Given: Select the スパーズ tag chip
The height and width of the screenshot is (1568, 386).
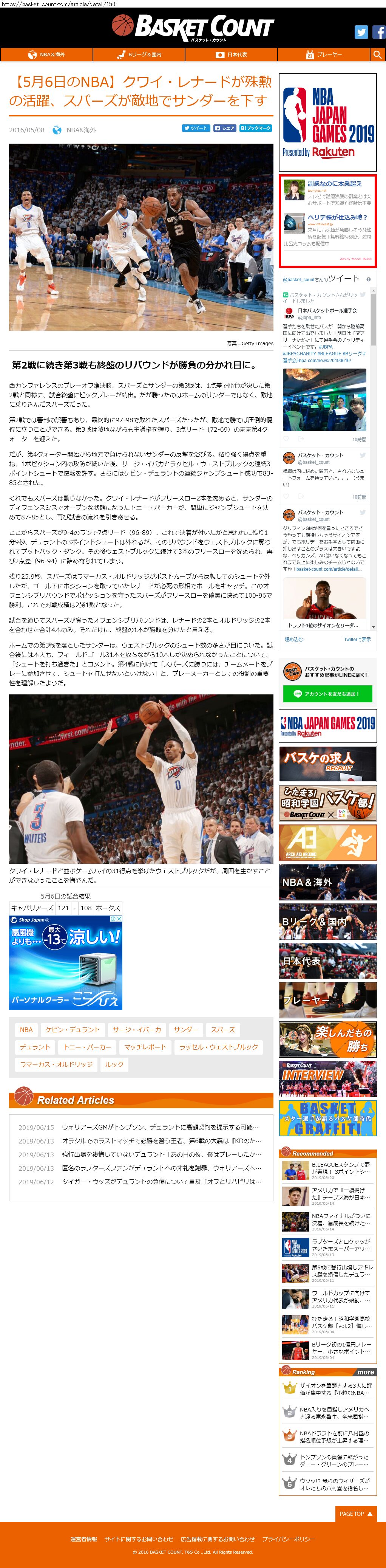Looking at the screenshot, I should pyautogui.click(x=223, y=1029).
